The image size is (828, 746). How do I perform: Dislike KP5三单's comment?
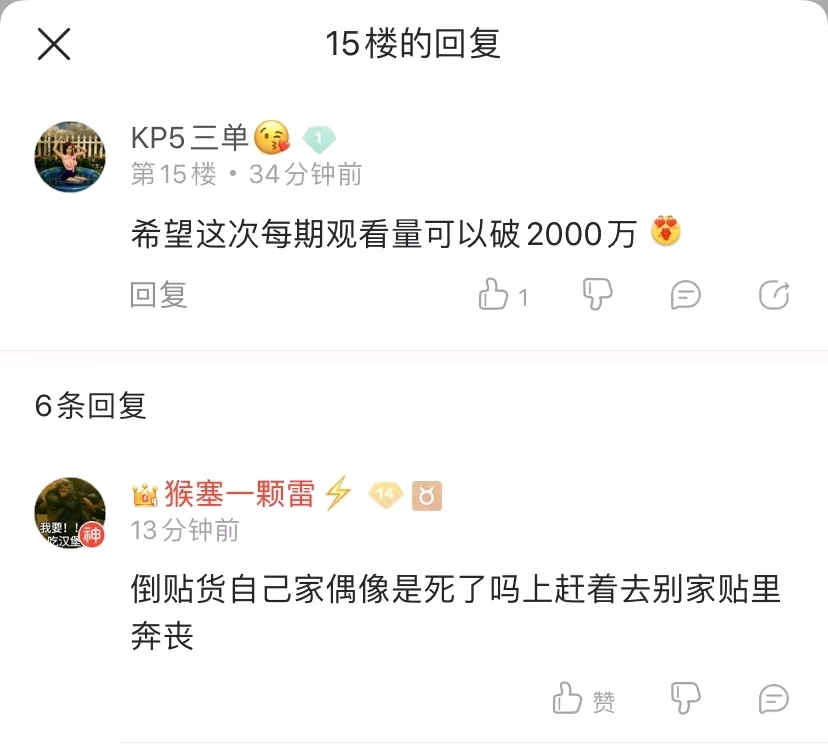597,294
